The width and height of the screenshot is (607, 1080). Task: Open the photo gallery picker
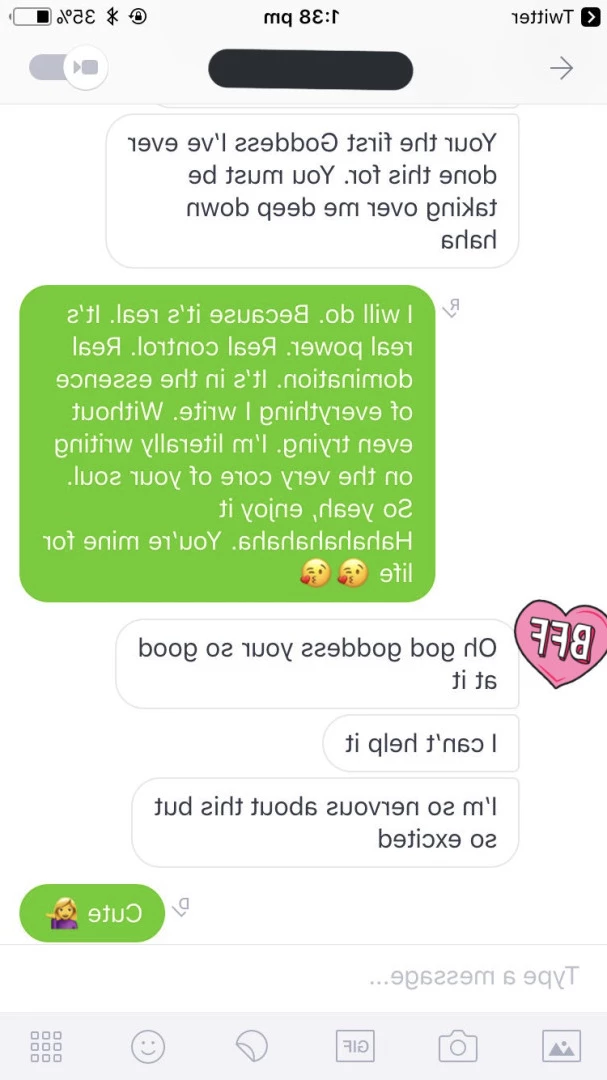[562, 1046]
